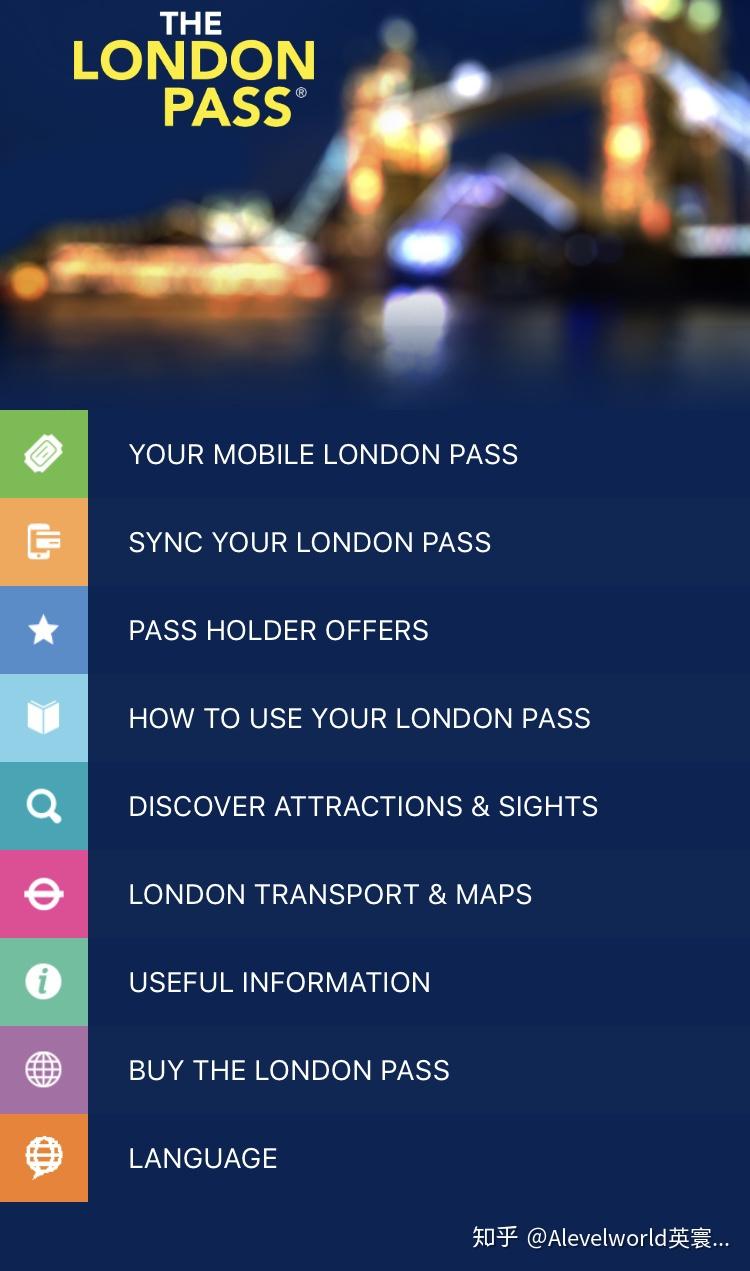Open YOUR MOBILE LONDON PASS
The width and height of the screenshot is (750, 1271).
tap(322, 454)
